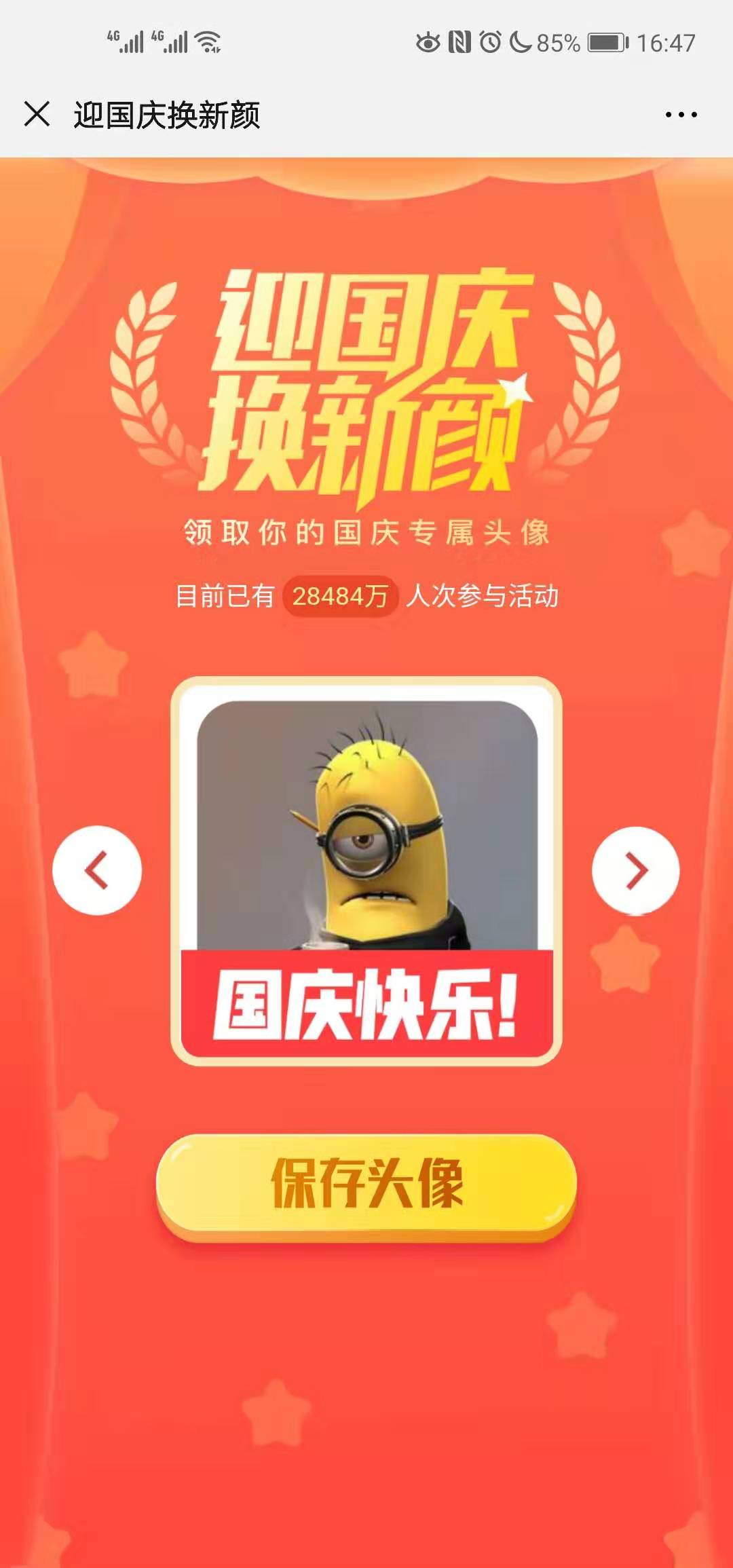Open the three-dot overflow menu

point(681,115)
